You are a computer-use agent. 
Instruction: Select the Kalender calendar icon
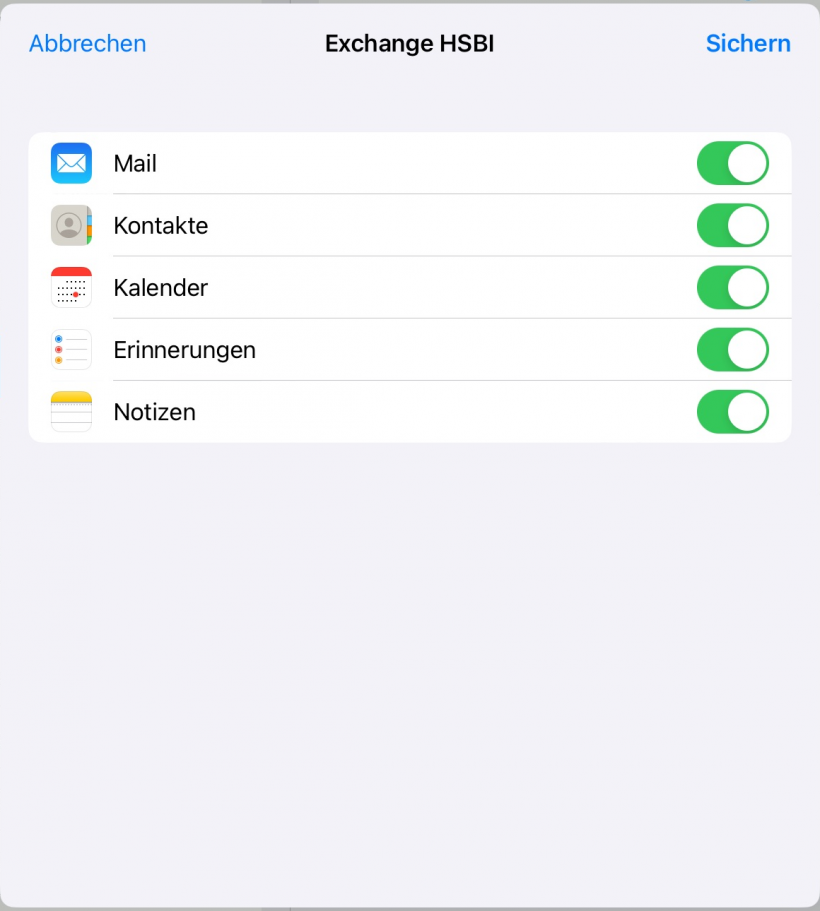(71, 287)
